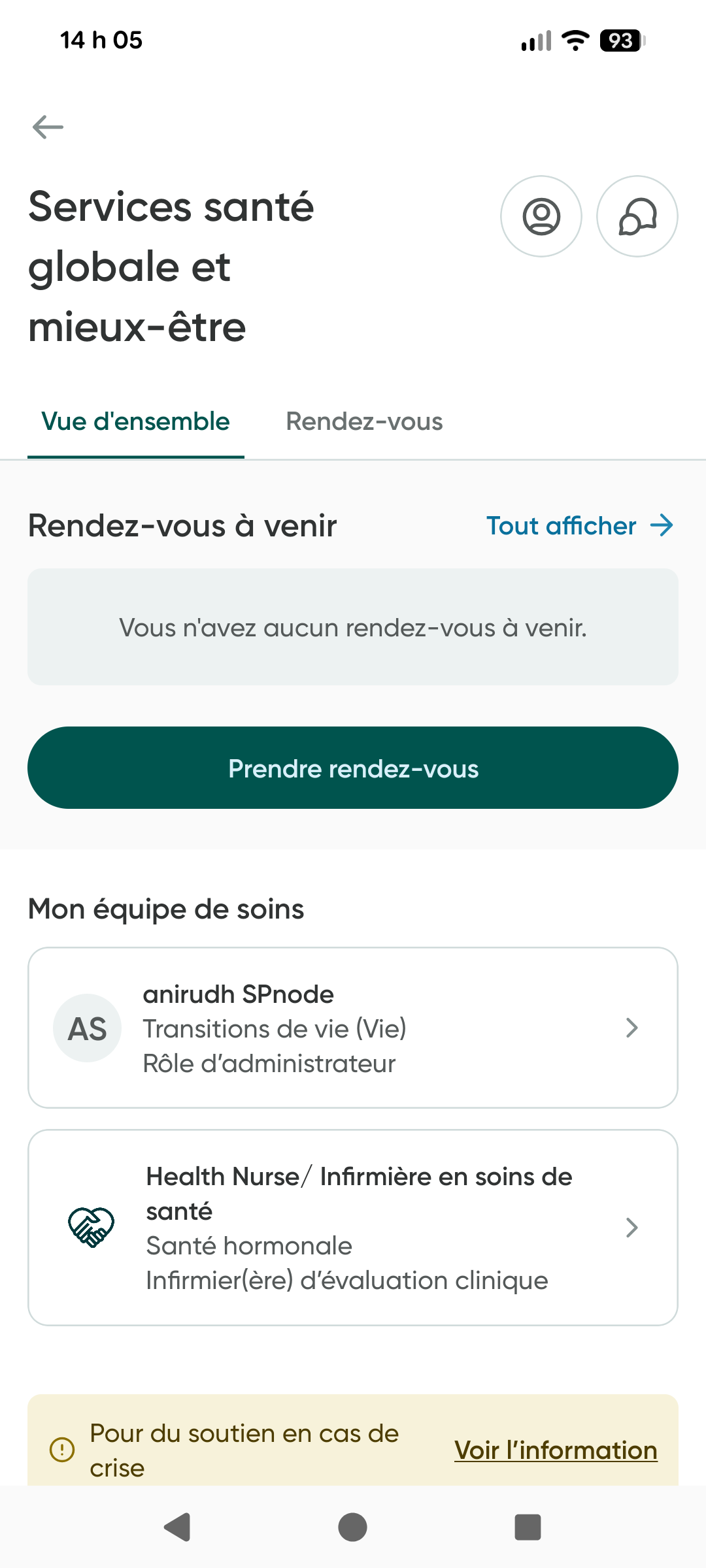Screen dimensions: 706x1568
Task: Open details via the Health Nurse chevron
Action: pos(631,1227)
